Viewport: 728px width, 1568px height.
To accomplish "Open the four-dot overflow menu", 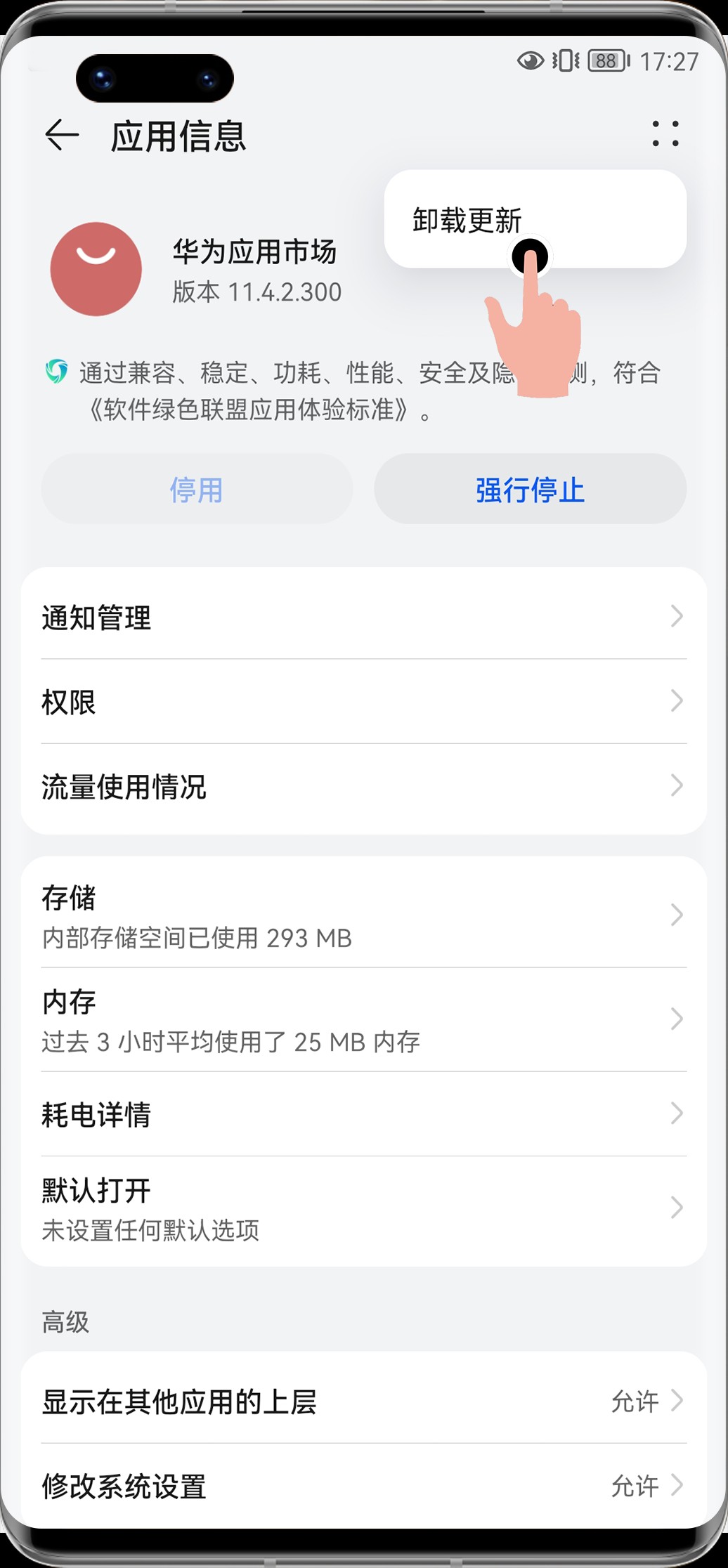I will (665, 134).
